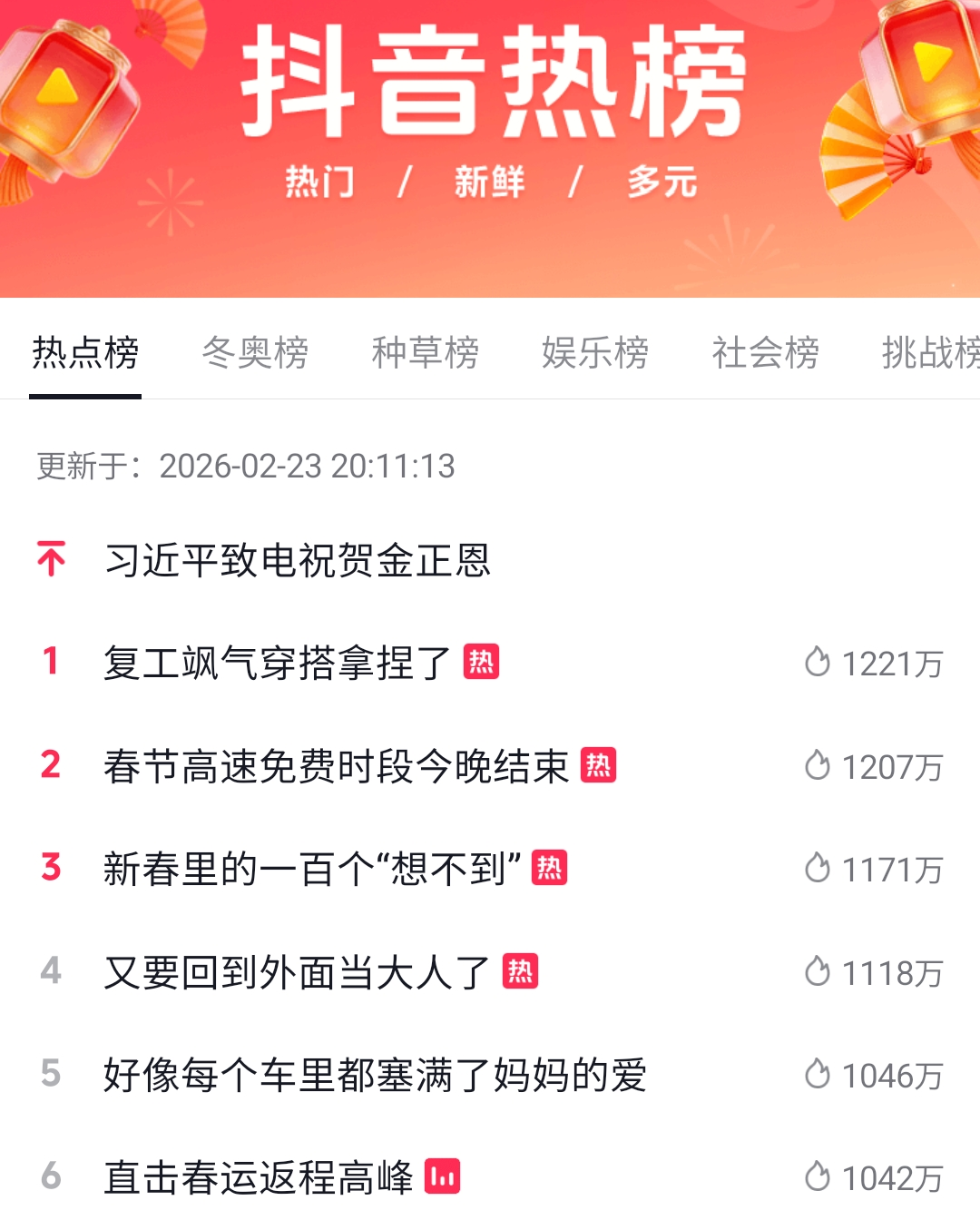
Task: Tap topic 又要回到外面当大人了
Action: 297,972
